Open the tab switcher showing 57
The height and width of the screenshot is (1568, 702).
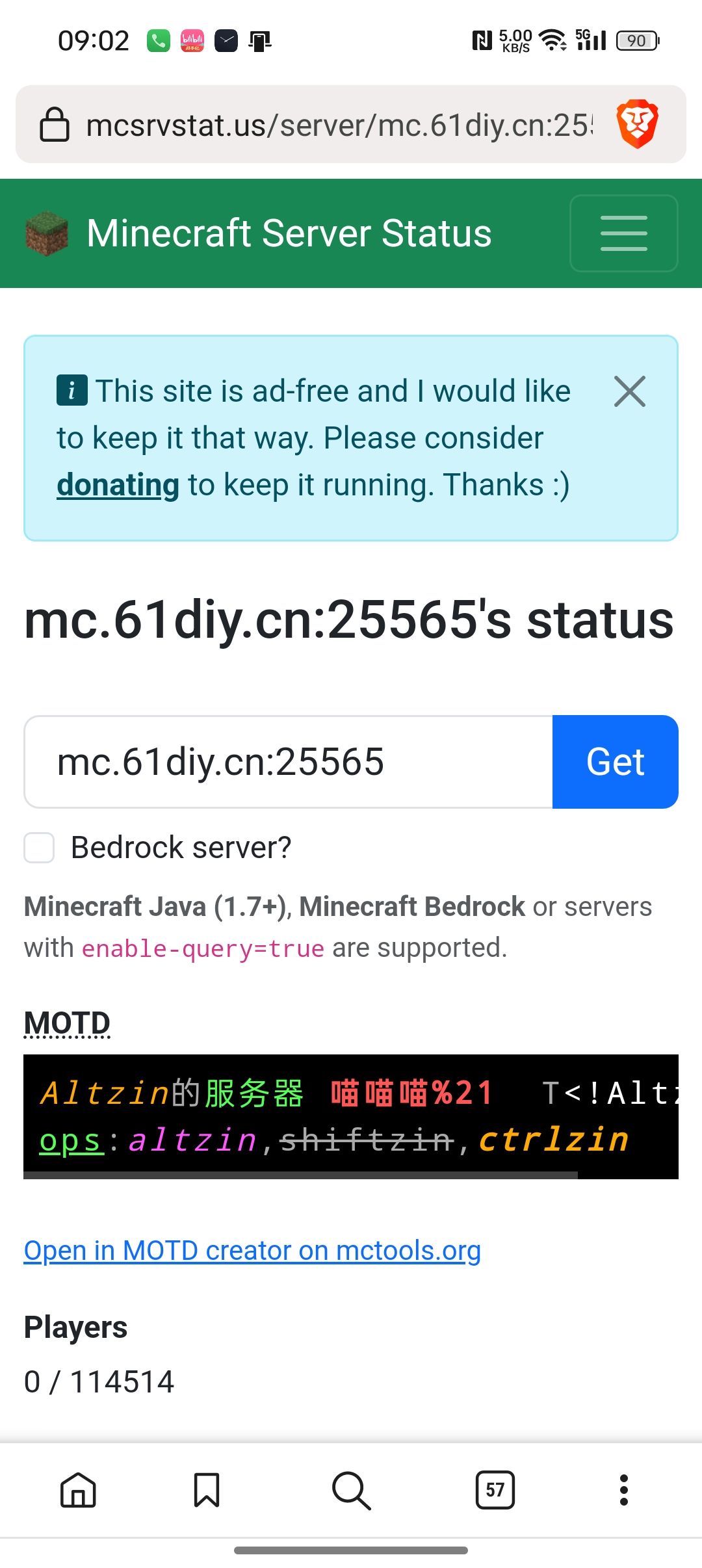[x=495, y=1489]
